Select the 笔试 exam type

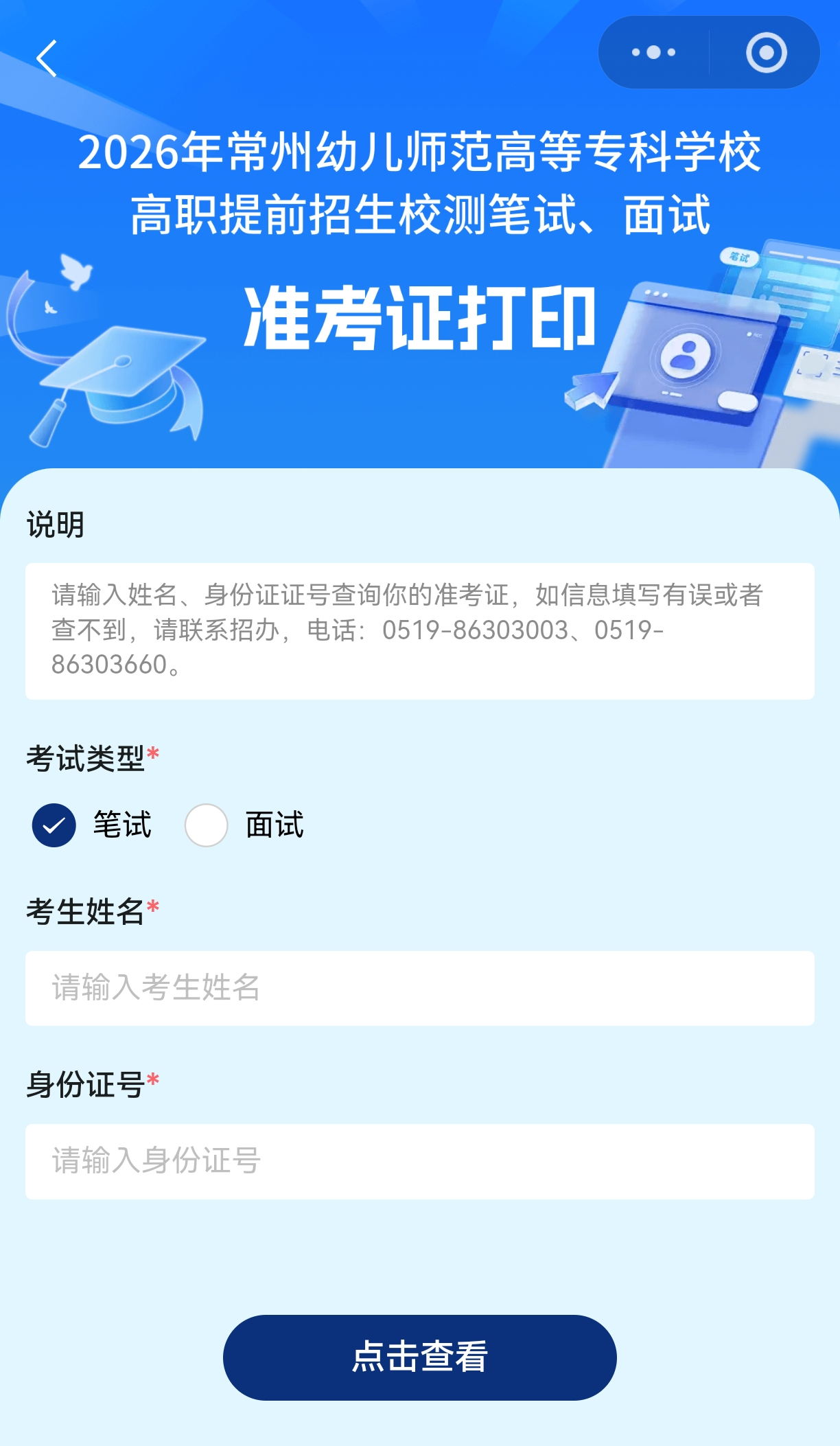54,825
